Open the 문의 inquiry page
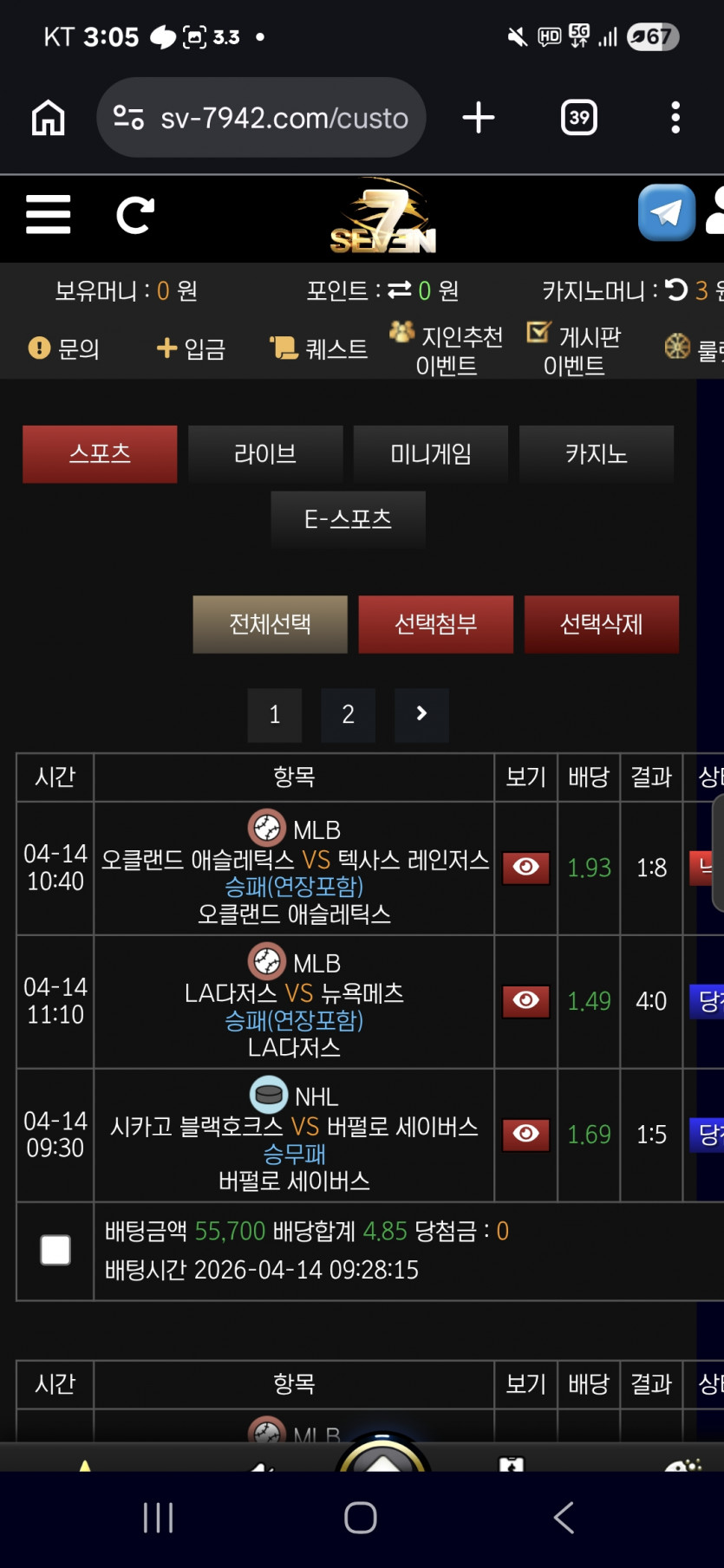 [64, 348]
